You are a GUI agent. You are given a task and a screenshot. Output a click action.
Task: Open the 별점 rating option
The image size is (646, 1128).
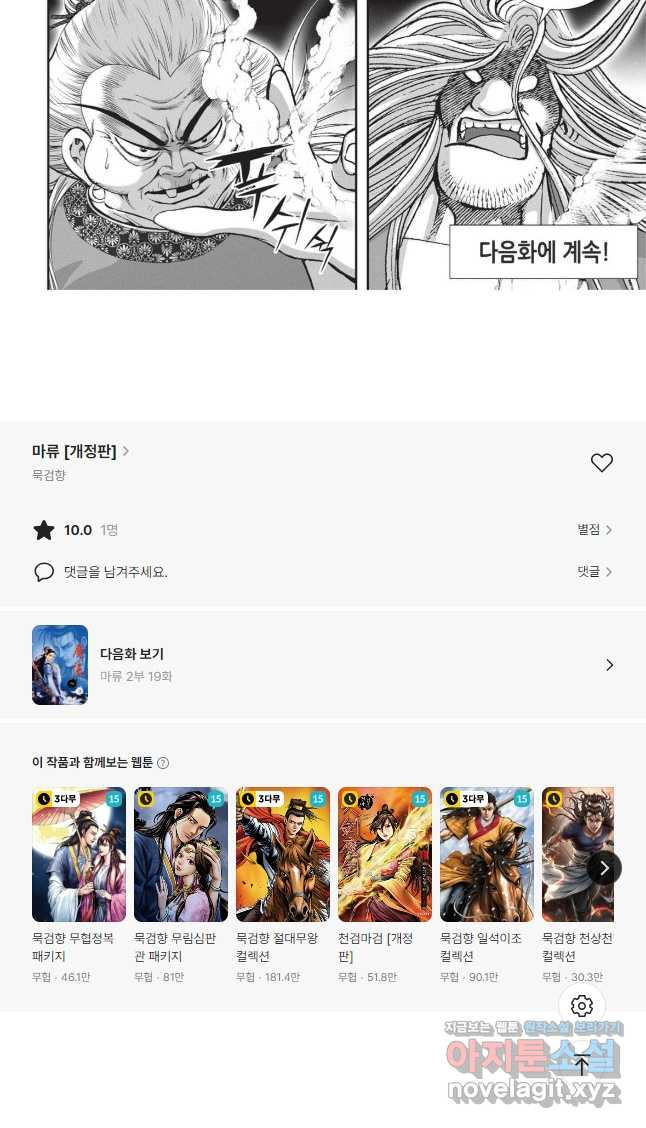pyautogui.click(x=594, y=530)
